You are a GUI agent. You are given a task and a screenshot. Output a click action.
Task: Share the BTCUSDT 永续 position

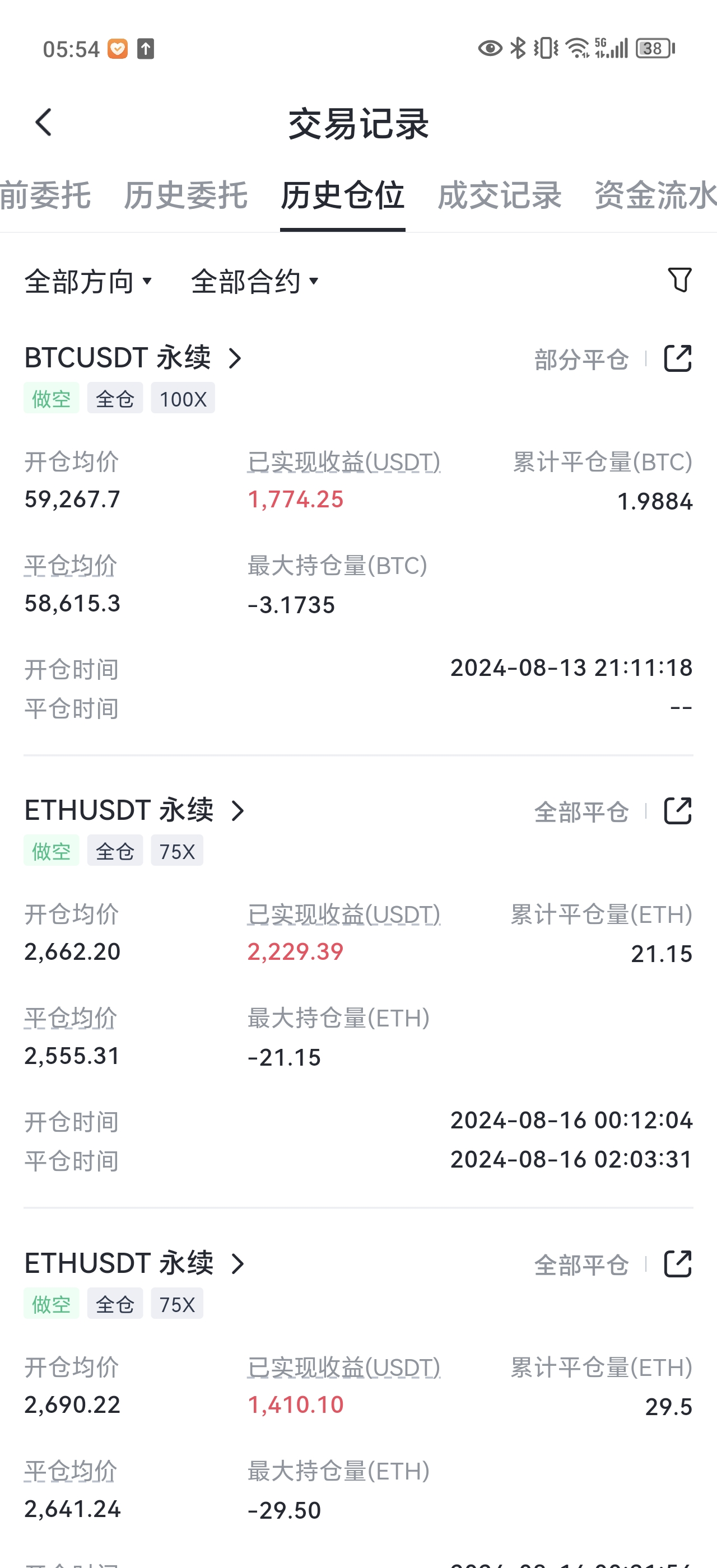pyautogui.click(x=677, y=358)
